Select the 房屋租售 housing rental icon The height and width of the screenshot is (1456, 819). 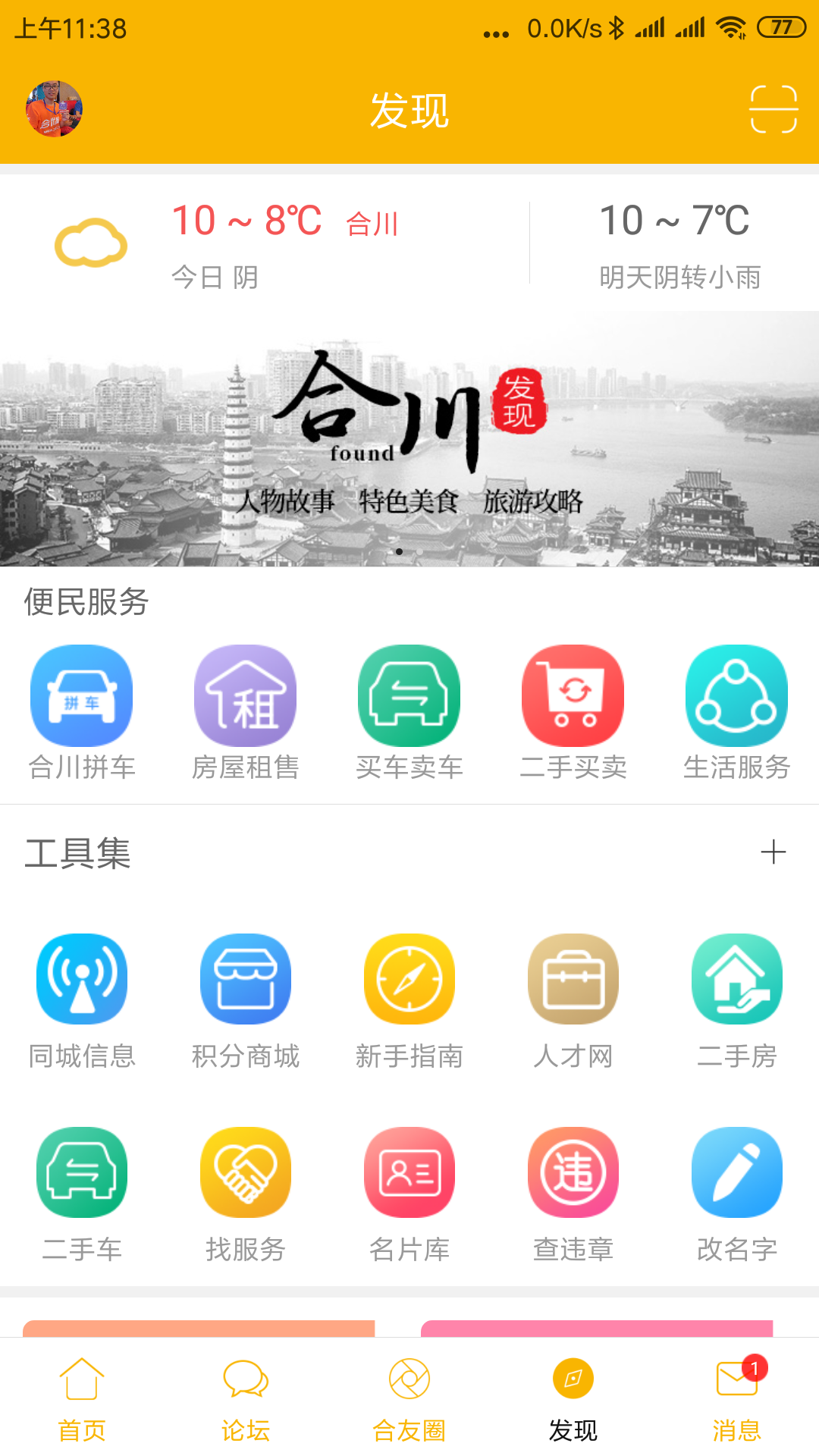pos(245,695)
